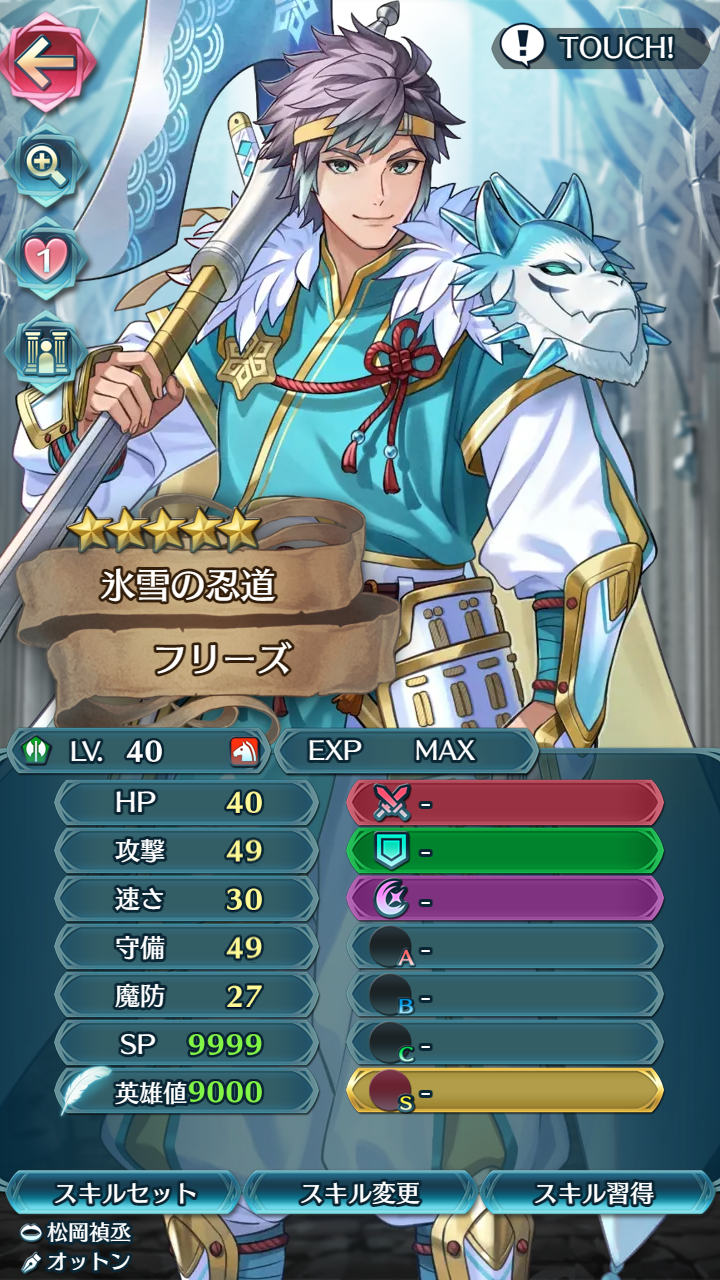Open the B passive skill slot
This screenshot has height=1280, width=720.
[505, 995]
